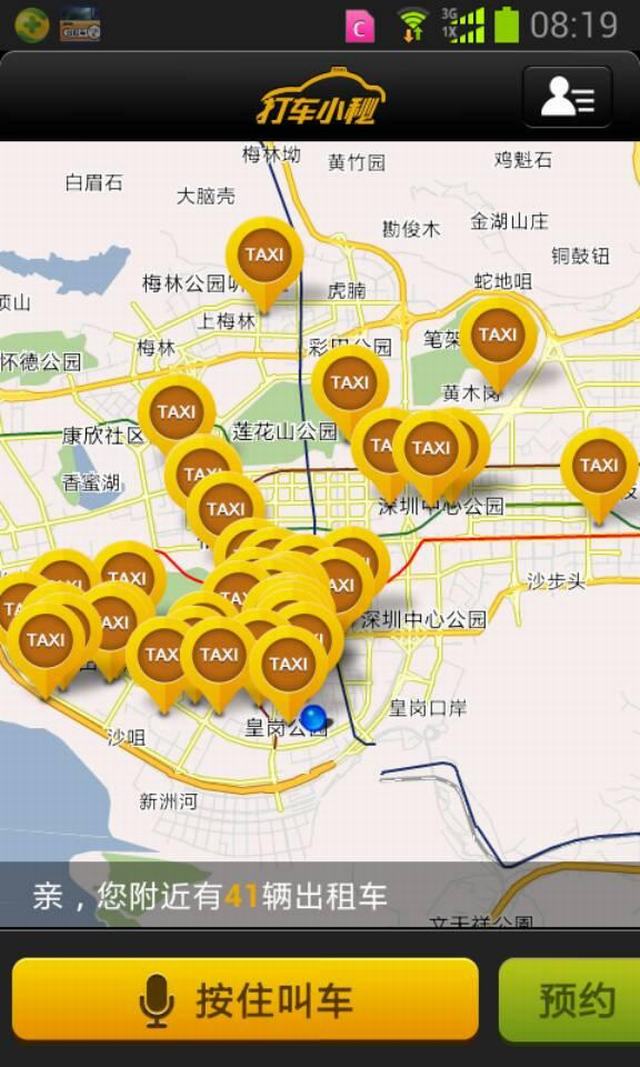Tap the blue current location dot
The width and height of the screenshot is (640, 1067).
click(314, 718)
